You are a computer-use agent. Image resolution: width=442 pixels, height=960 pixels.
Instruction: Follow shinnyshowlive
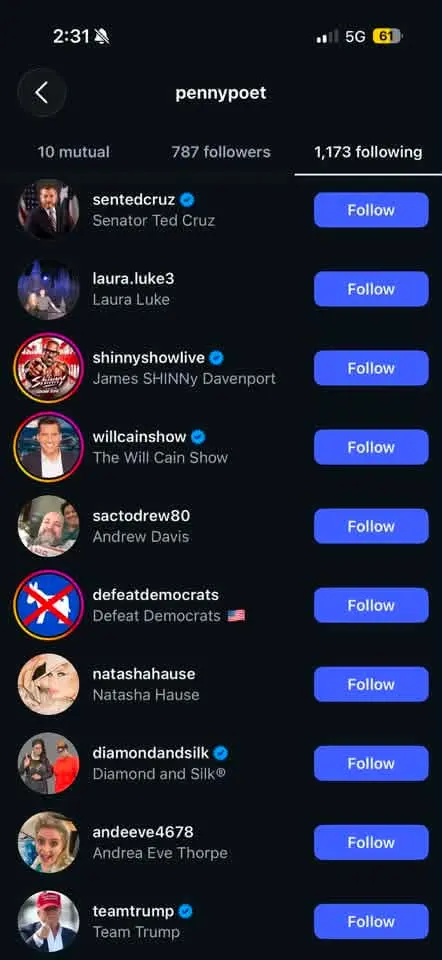point(371,368)
